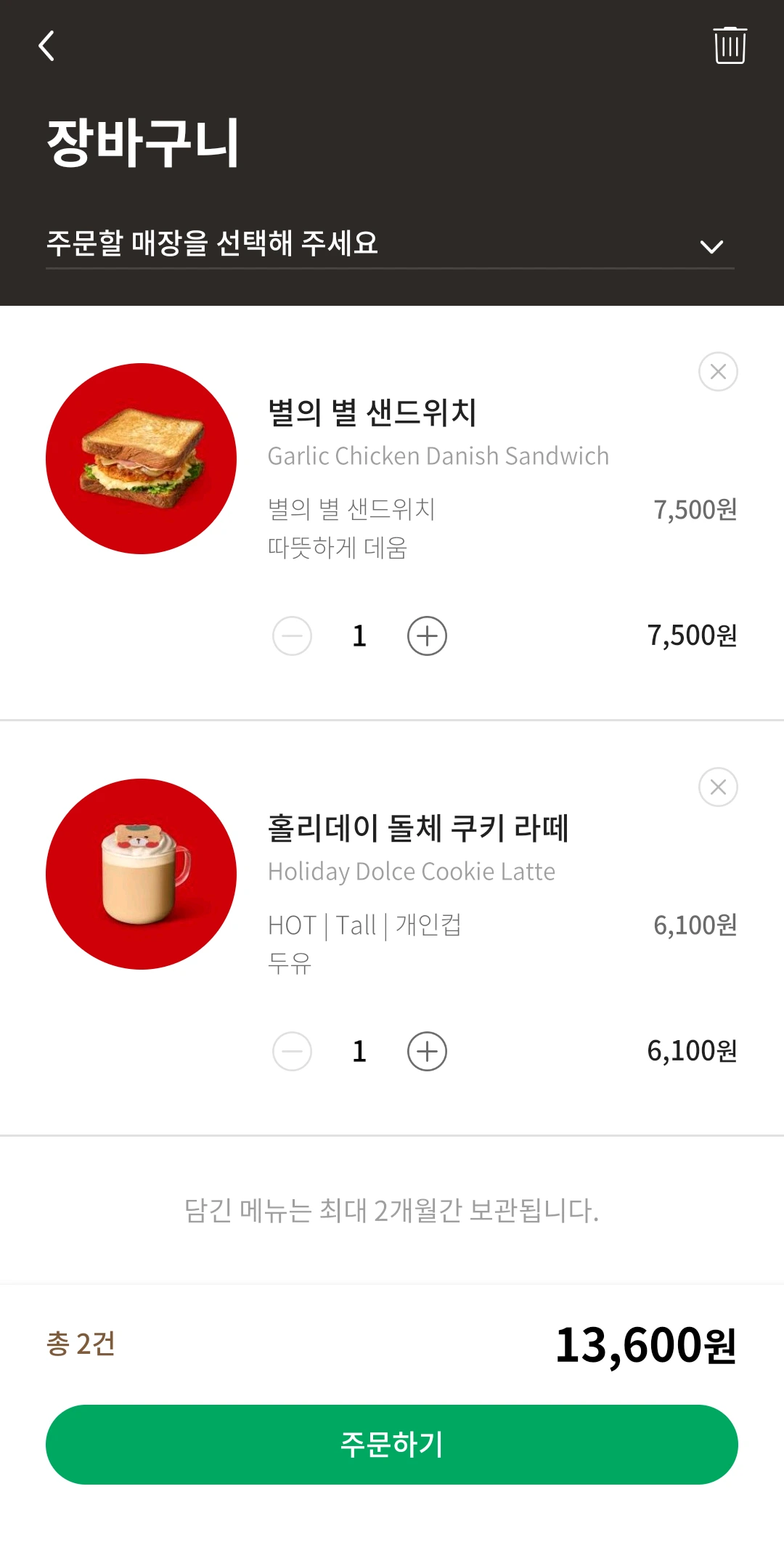Decrease 홀리데이 돌체 쿠키 라떼 quantity
This screenshot has width=784, height=1542.
[x=292, y=1052]
